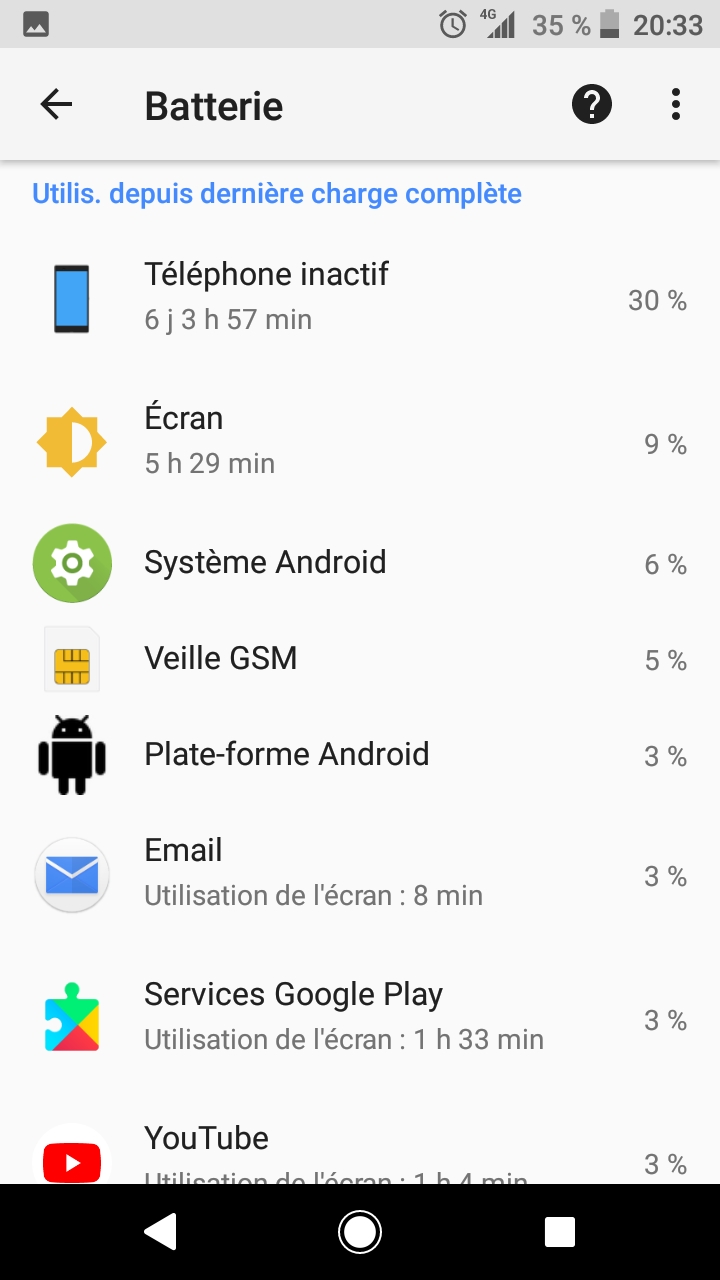Go back from the Batterie screen
Screen dimensions: 720x1280
click(x=56, y=104)
